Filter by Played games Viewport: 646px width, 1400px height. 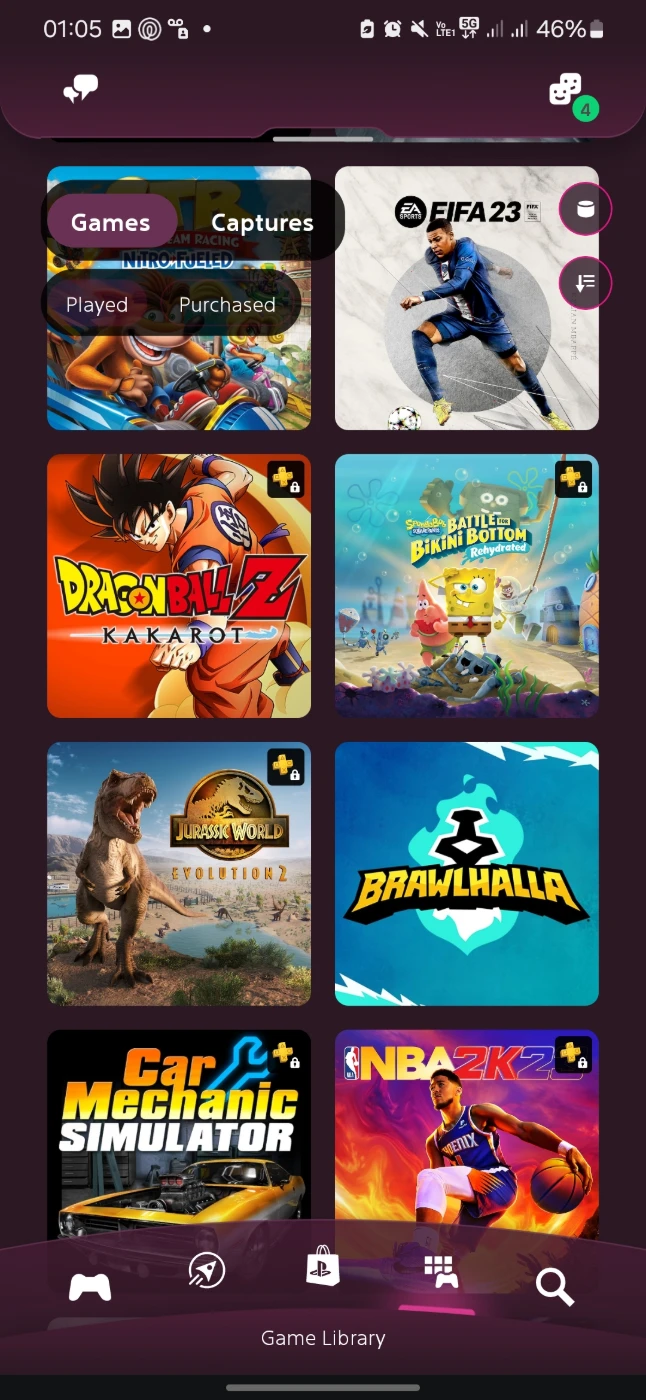97,304
